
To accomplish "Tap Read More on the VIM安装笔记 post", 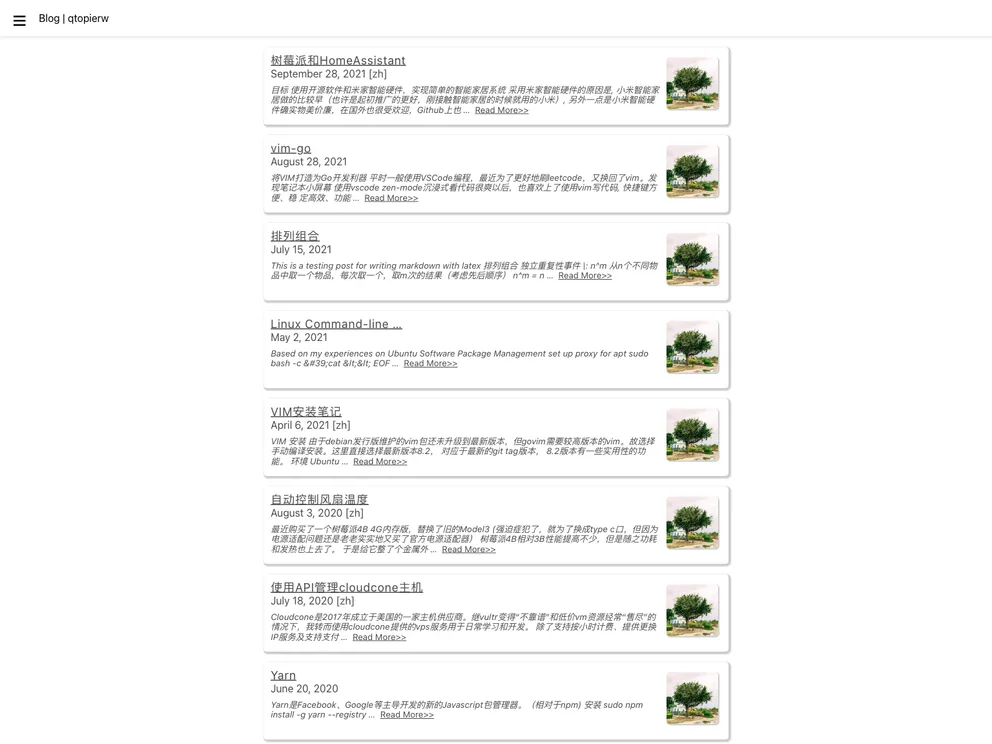I will coord(379,461).
